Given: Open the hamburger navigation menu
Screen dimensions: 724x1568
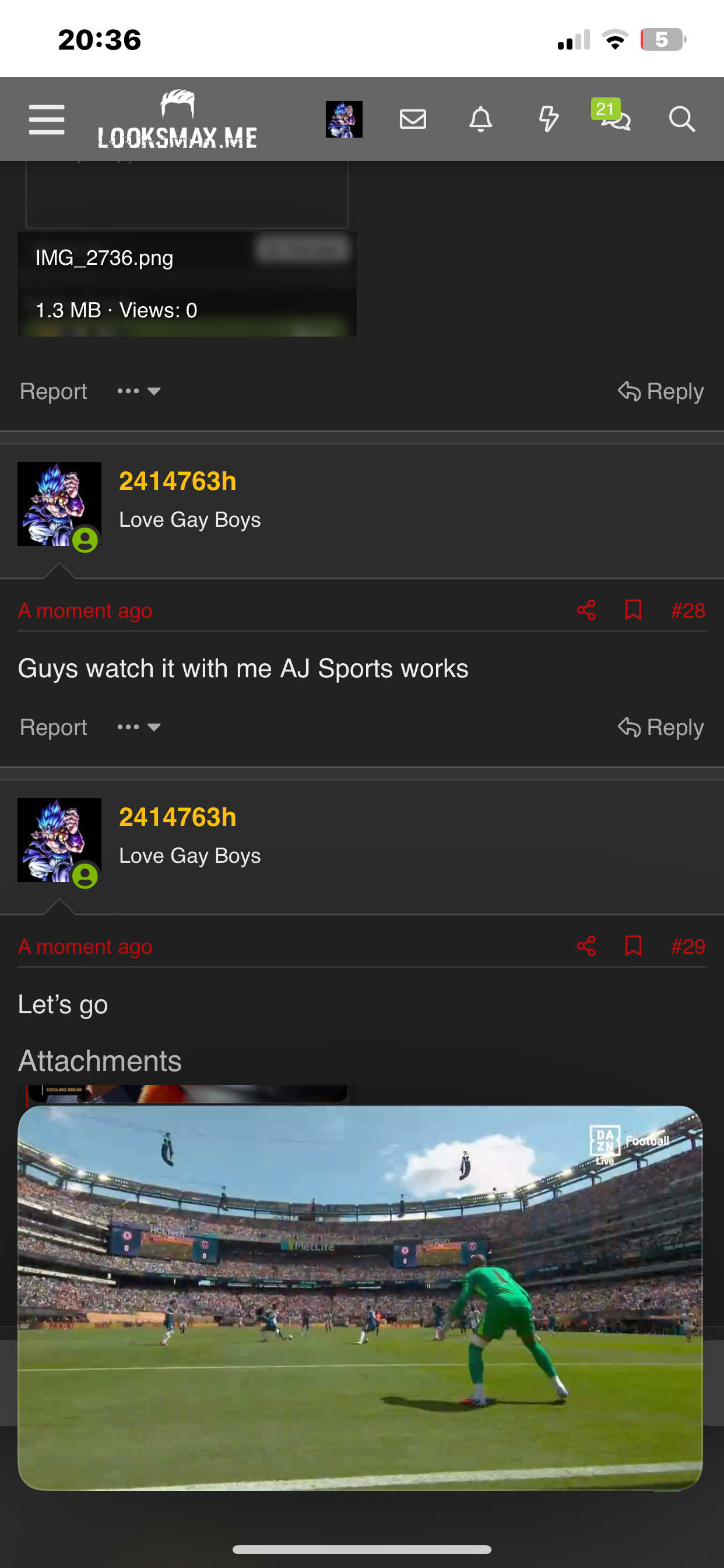Looking at the screenshot, I should (x=47, y=120).
